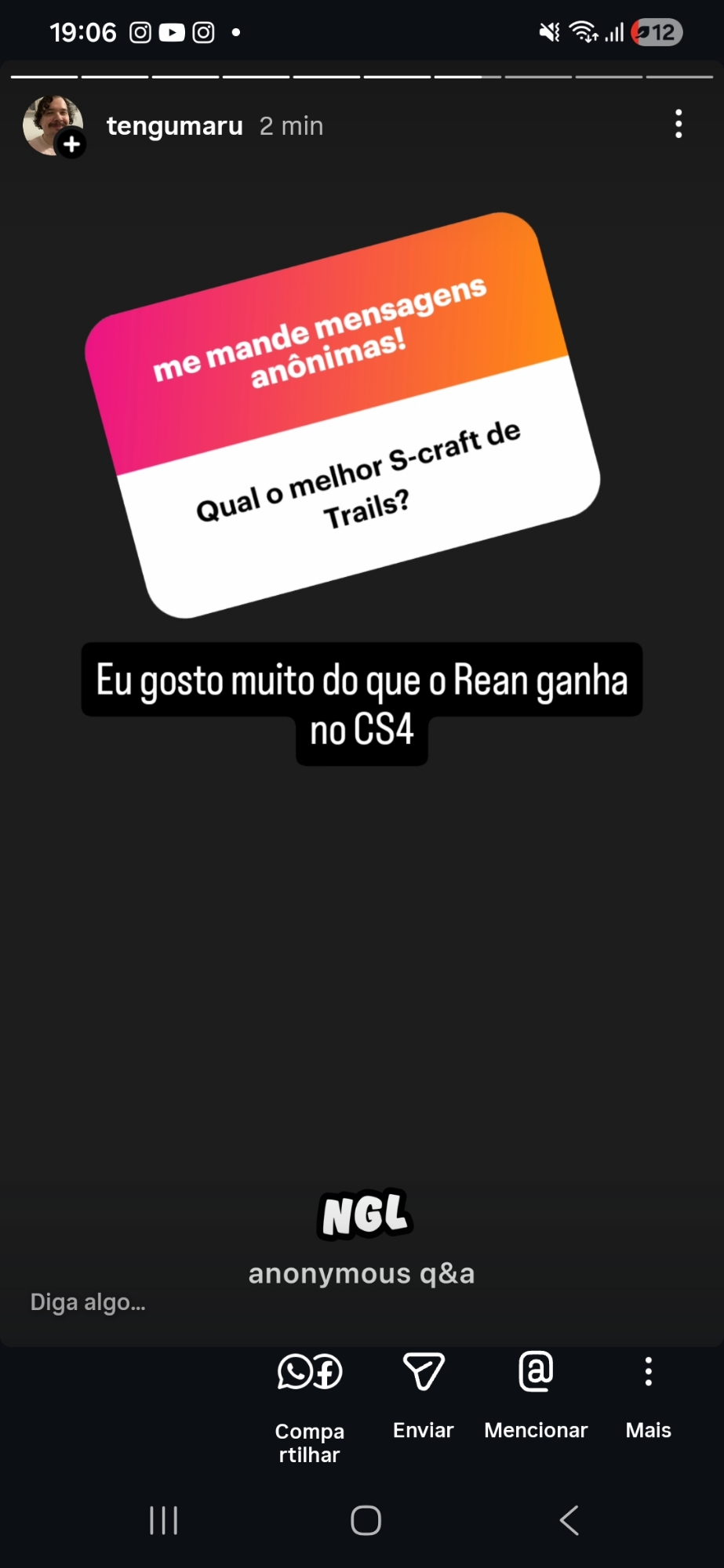The image size is (724, 1568).
Task: Open the story overflow menu
Action: click(679, 124)
